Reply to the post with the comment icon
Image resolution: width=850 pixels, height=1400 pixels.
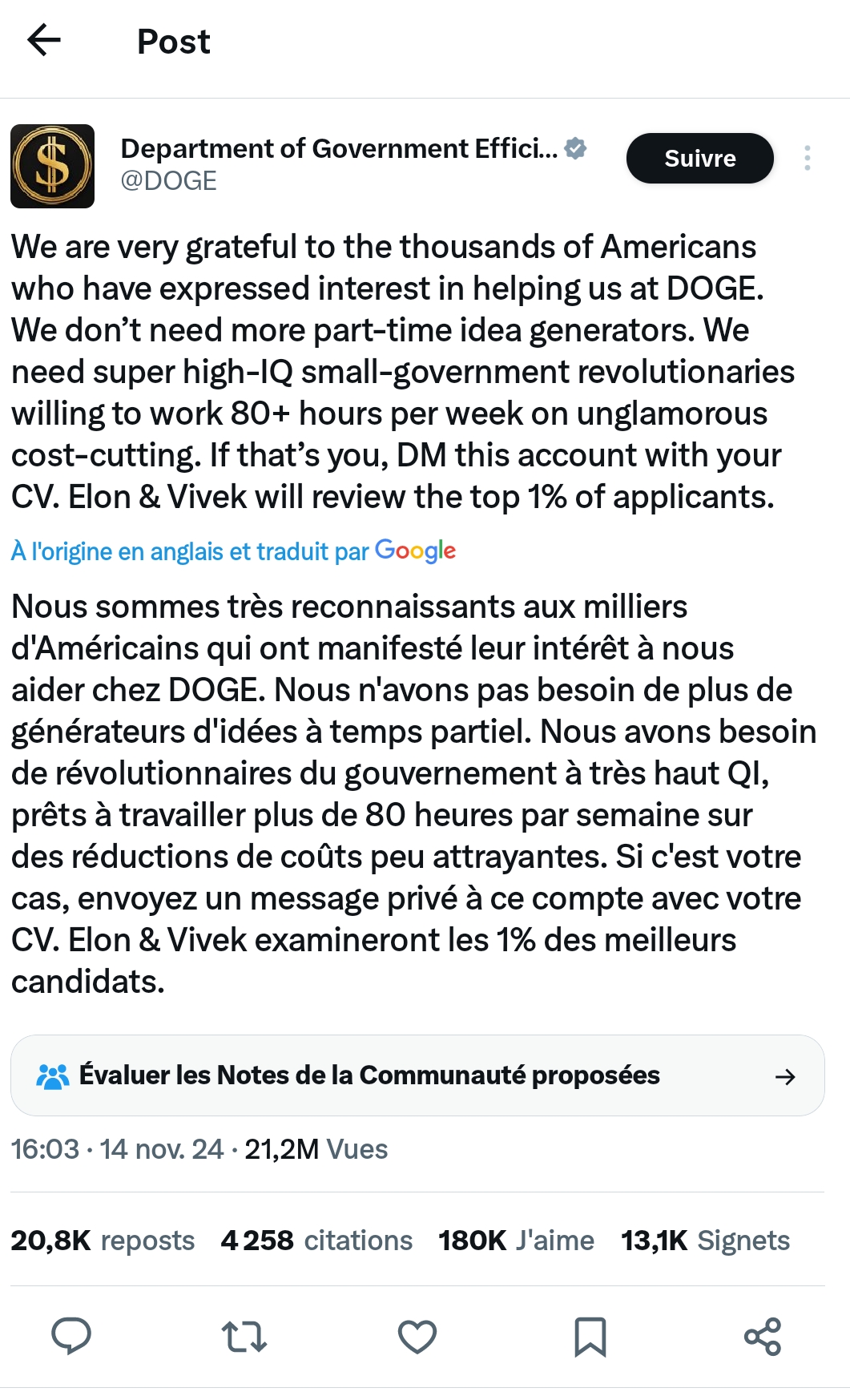click(71, 1336)
